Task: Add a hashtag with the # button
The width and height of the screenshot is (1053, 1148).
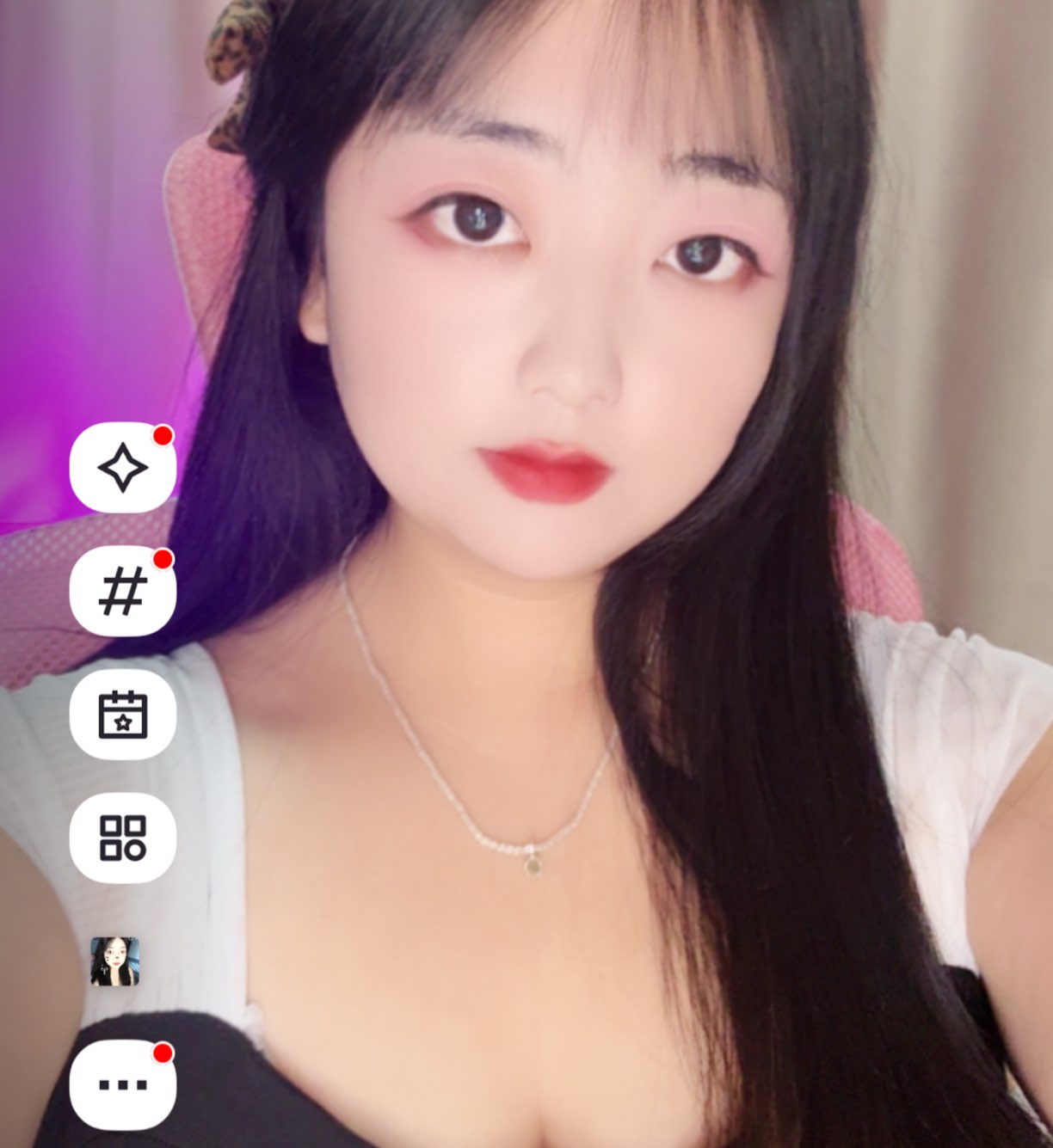Action: click(x=122, y=592)
